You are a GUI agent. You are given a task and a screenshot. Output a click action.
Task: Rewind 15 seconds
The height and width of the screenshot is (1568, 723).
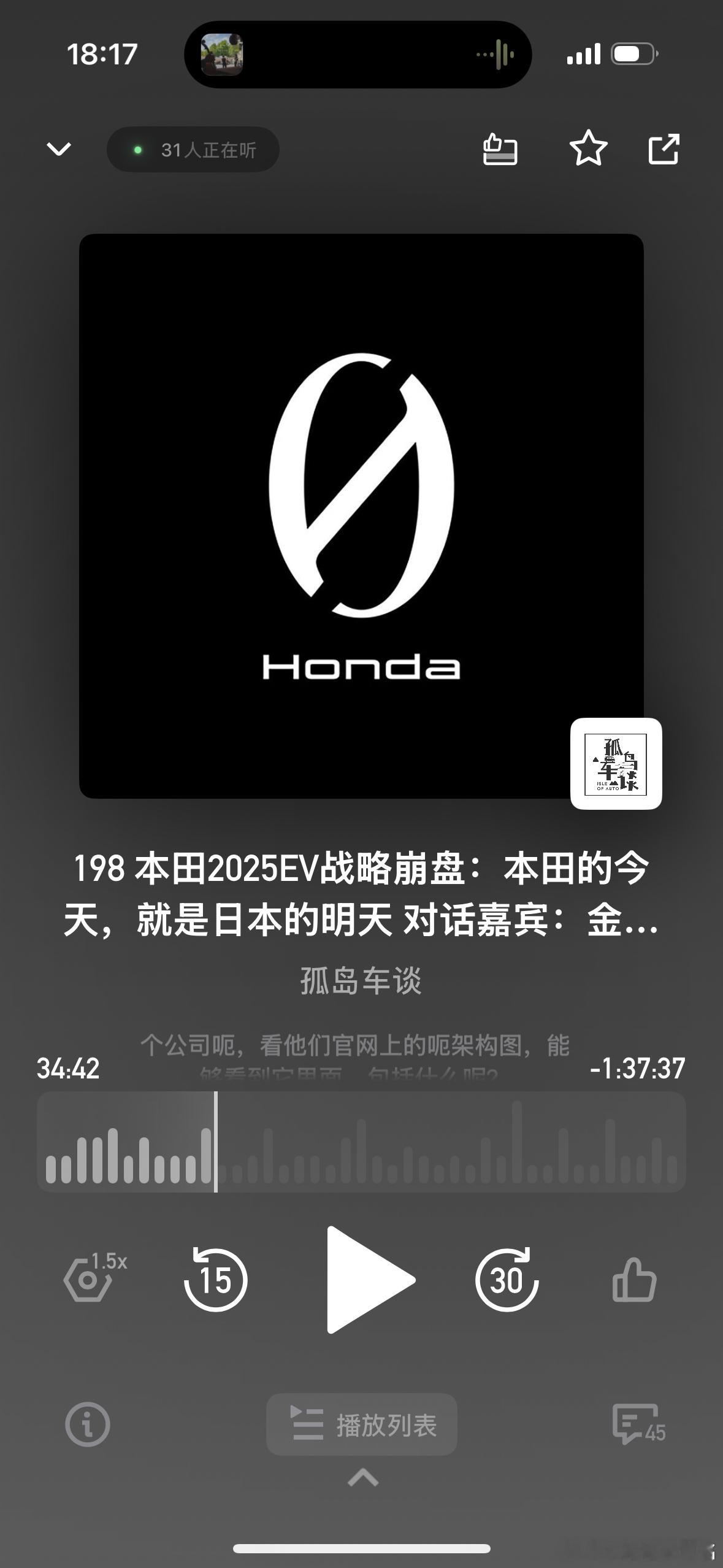pos(216,1280)
